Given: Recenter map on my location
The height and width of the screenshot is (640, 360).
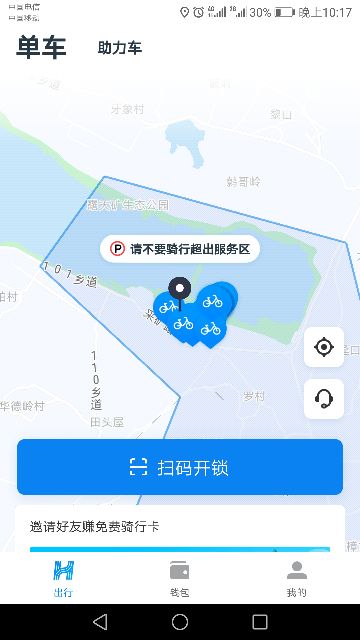Looking at the screenshot, I should 324,347.
